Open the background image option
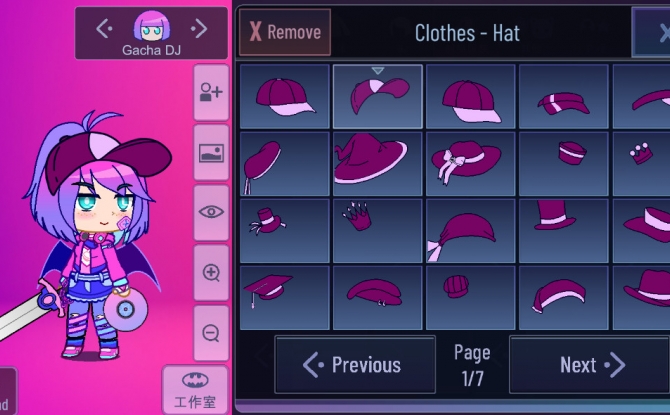Image resolution: width=670 pixels, height=415 pixels. (x=211, y=152)
